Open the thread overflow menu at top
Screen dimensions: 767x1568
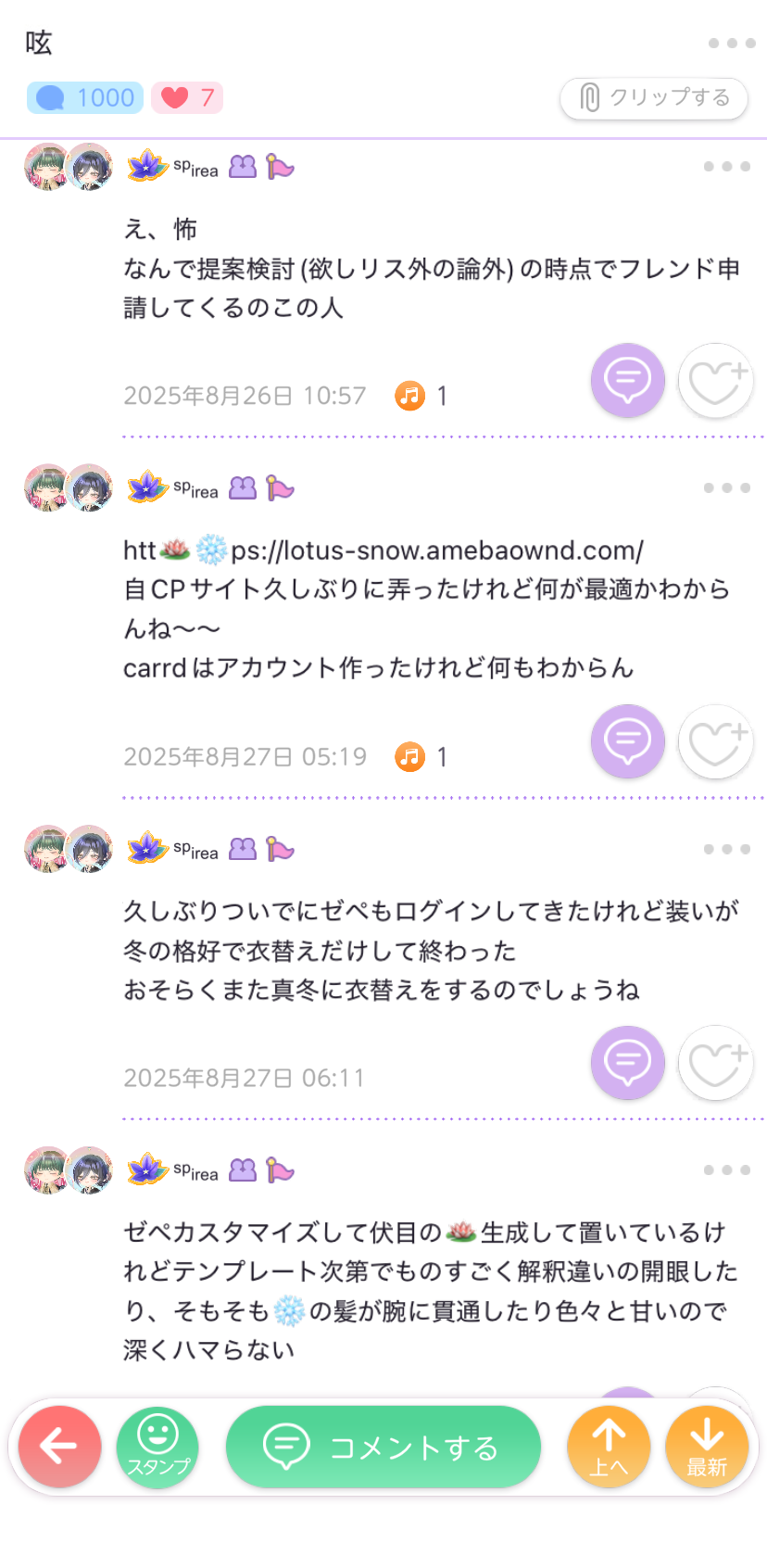[731, 44]
